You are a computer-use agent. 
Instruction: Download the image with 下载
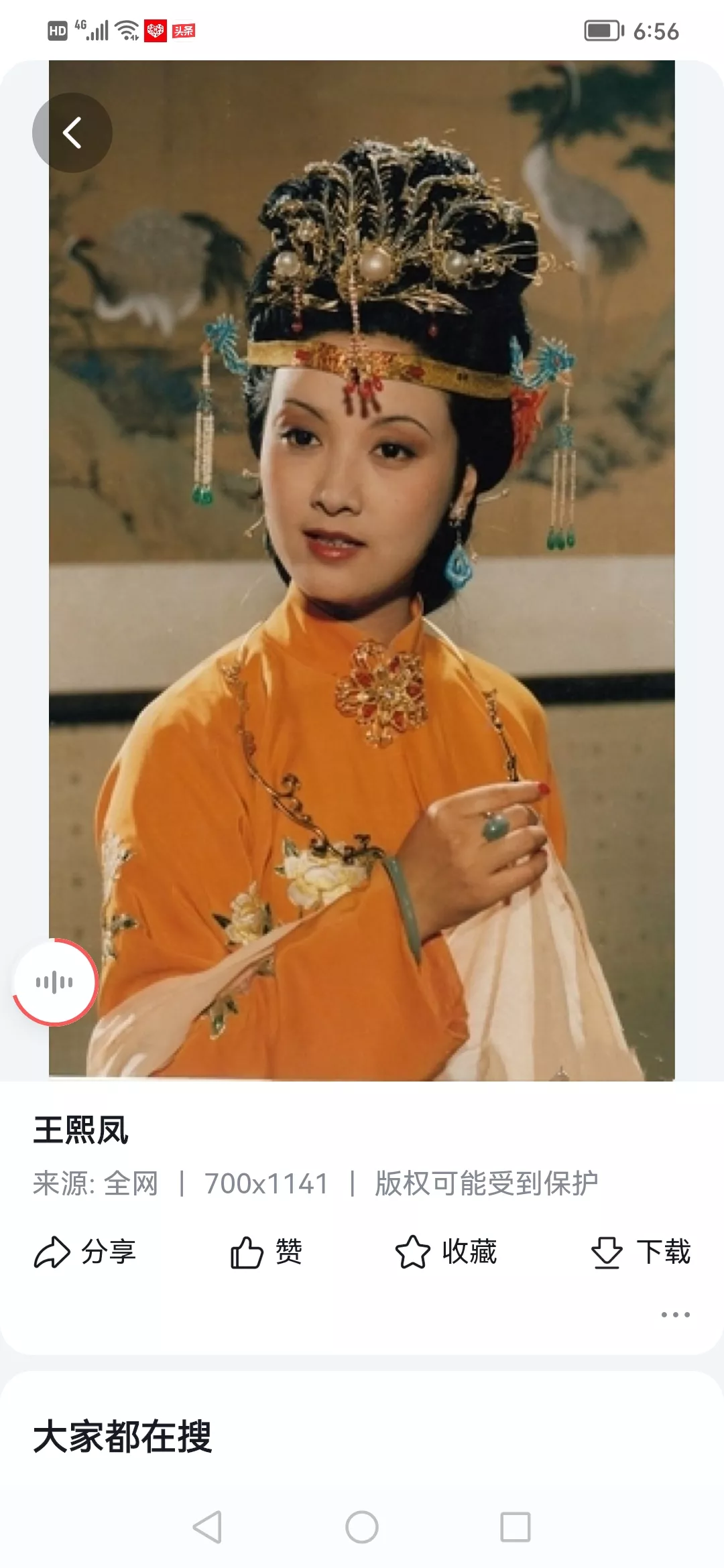tap(641, 1252)
